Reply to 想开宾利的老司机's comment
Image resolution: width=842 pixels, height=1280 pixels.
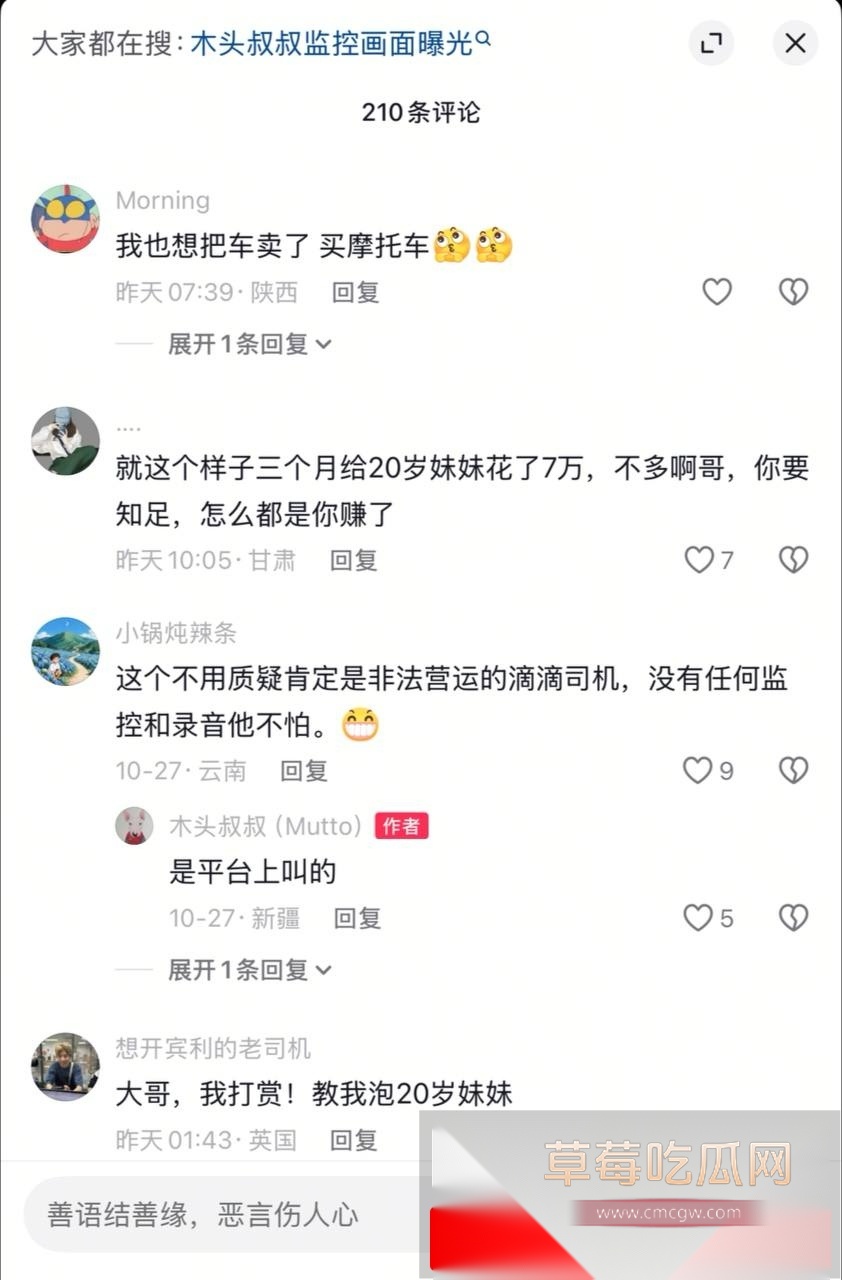pos(353,1140)
